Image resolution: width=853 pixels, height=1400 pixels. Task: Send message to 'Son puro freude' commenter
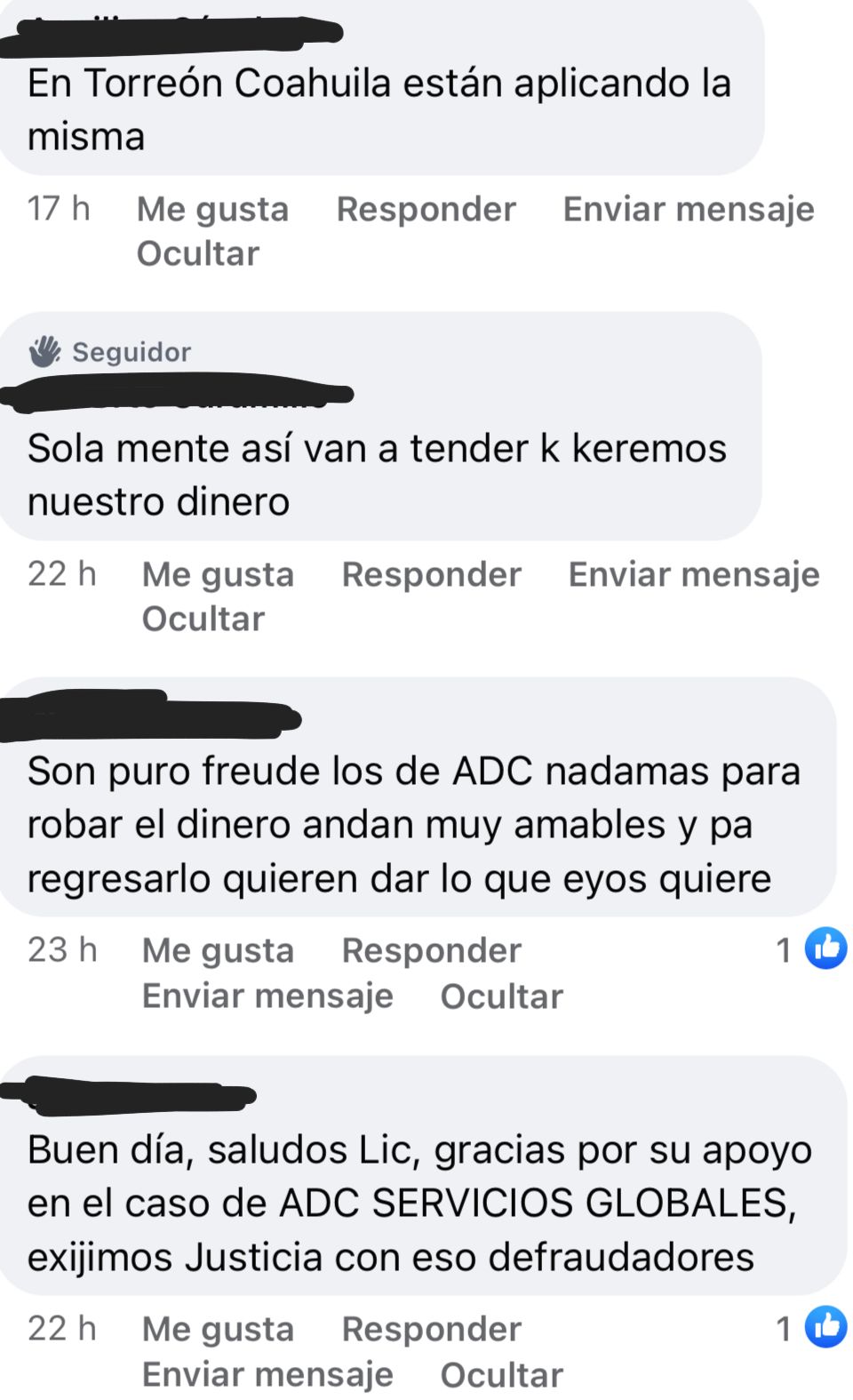(267, 996)
